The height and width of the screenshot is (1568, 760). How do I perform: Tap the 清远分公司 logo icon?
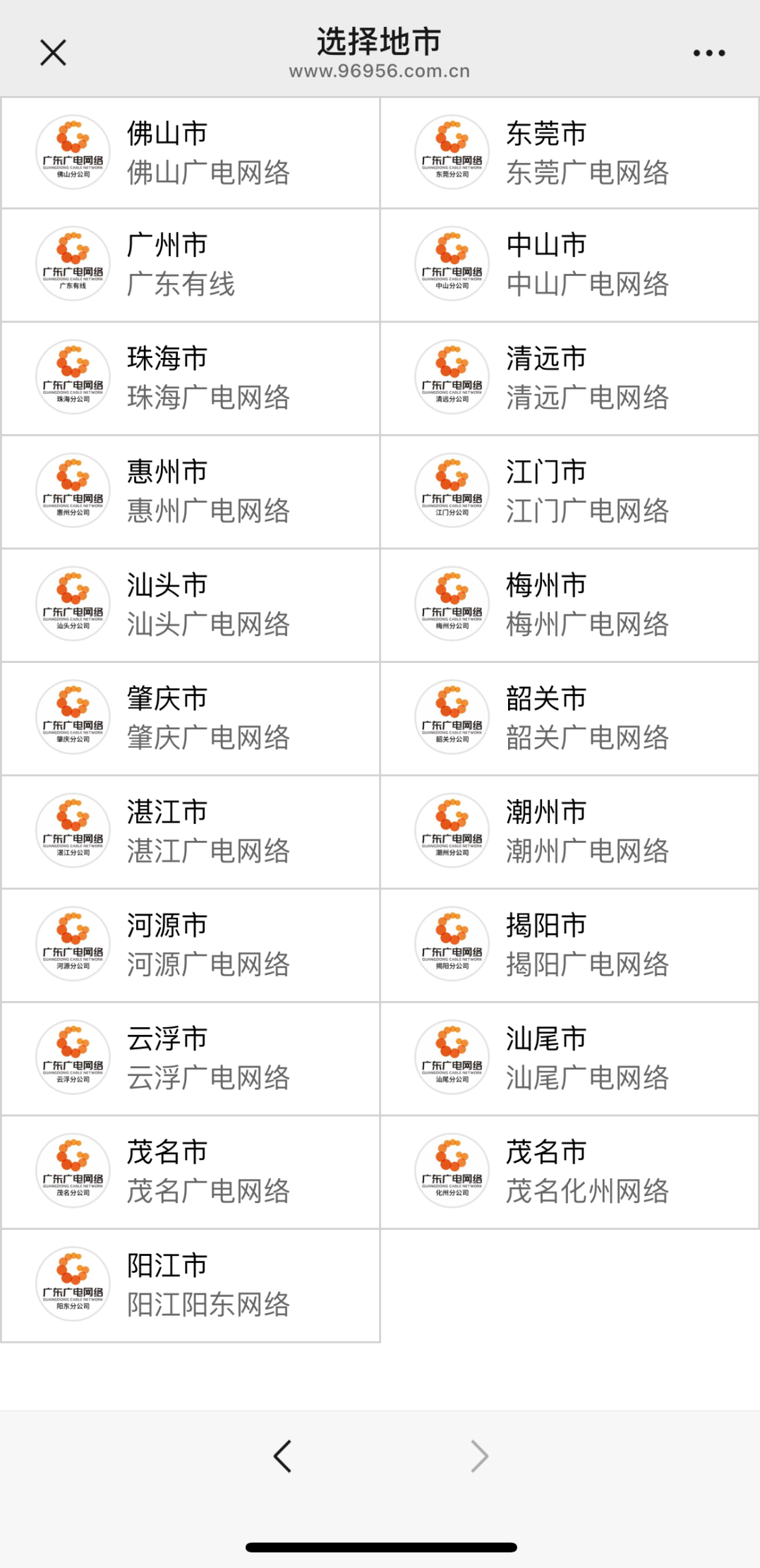[452, 378]
